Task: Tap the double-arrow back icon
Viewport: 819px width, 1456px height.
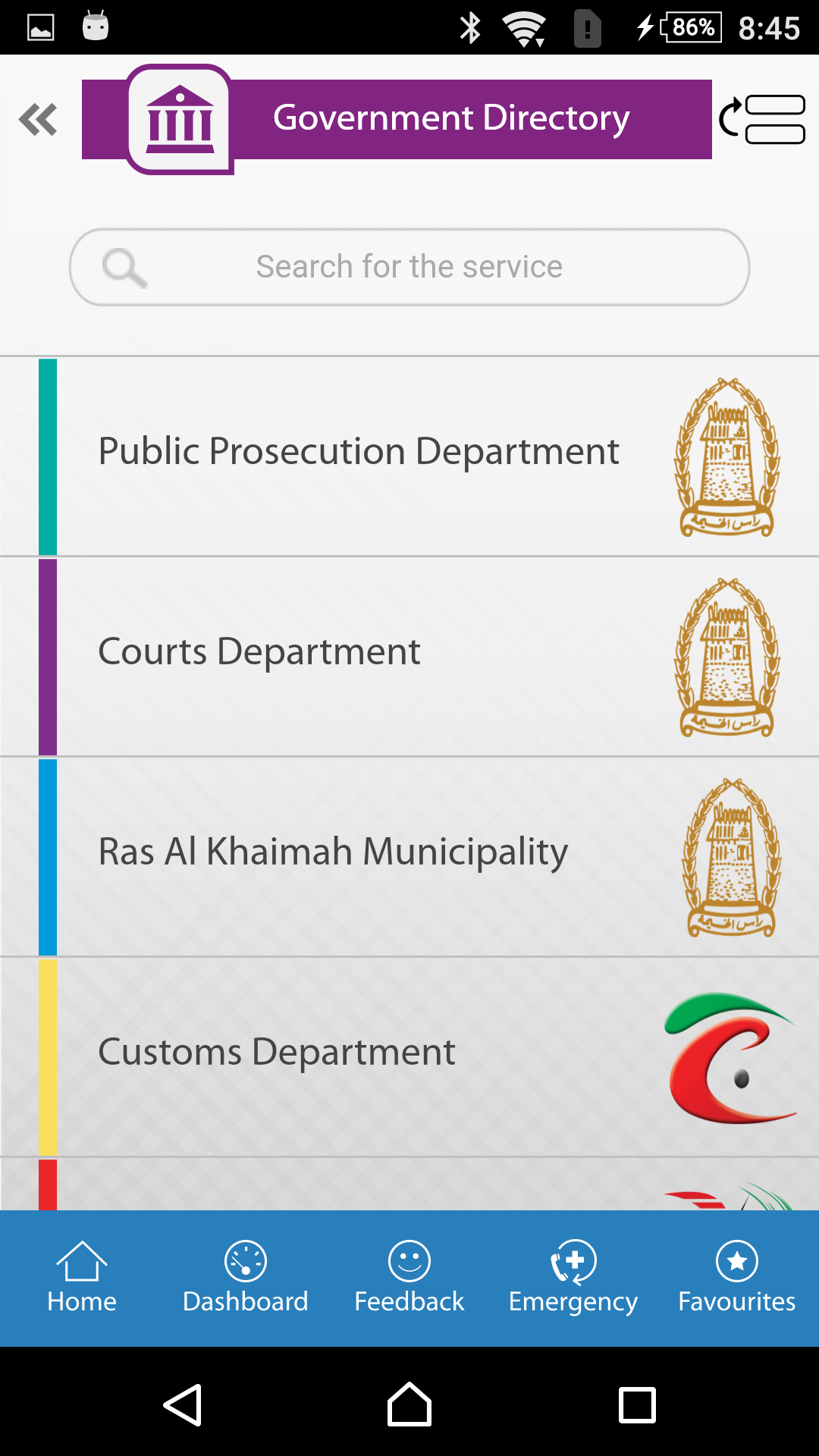Action: pyautogui.click(x=38, y=120)
